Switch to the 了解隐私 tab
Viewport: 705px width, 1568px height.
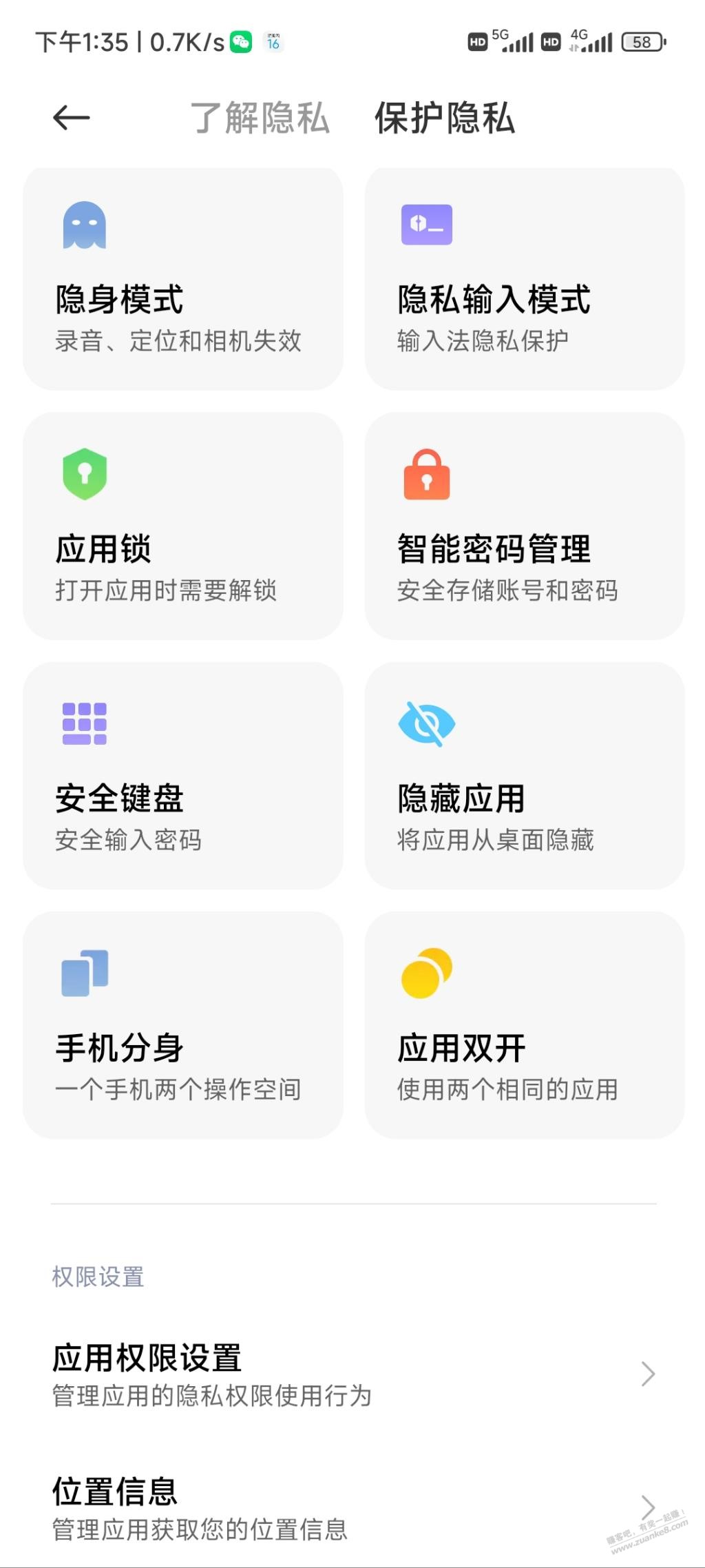(260, 118)
